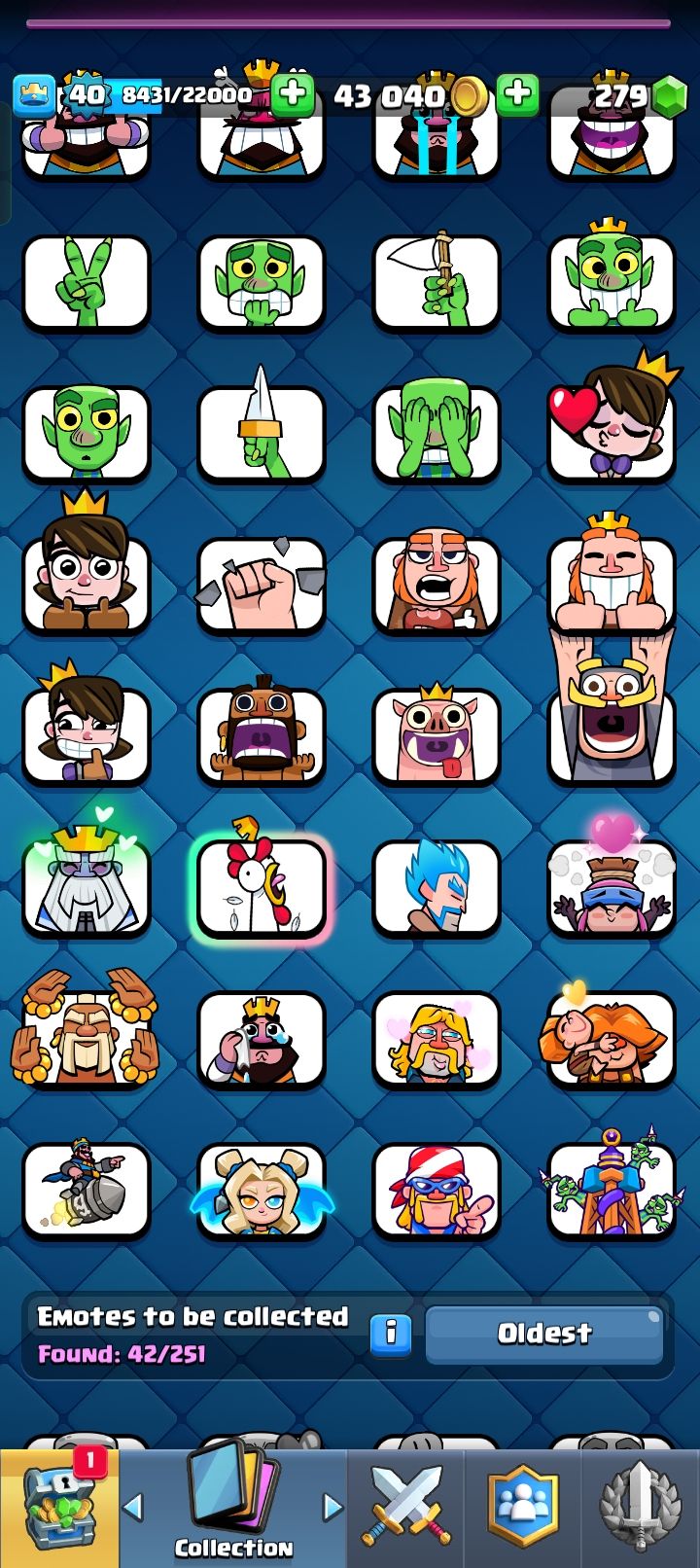Open the emotes info button
The height and width of the screenshot is (1568, 700).
391,1332
